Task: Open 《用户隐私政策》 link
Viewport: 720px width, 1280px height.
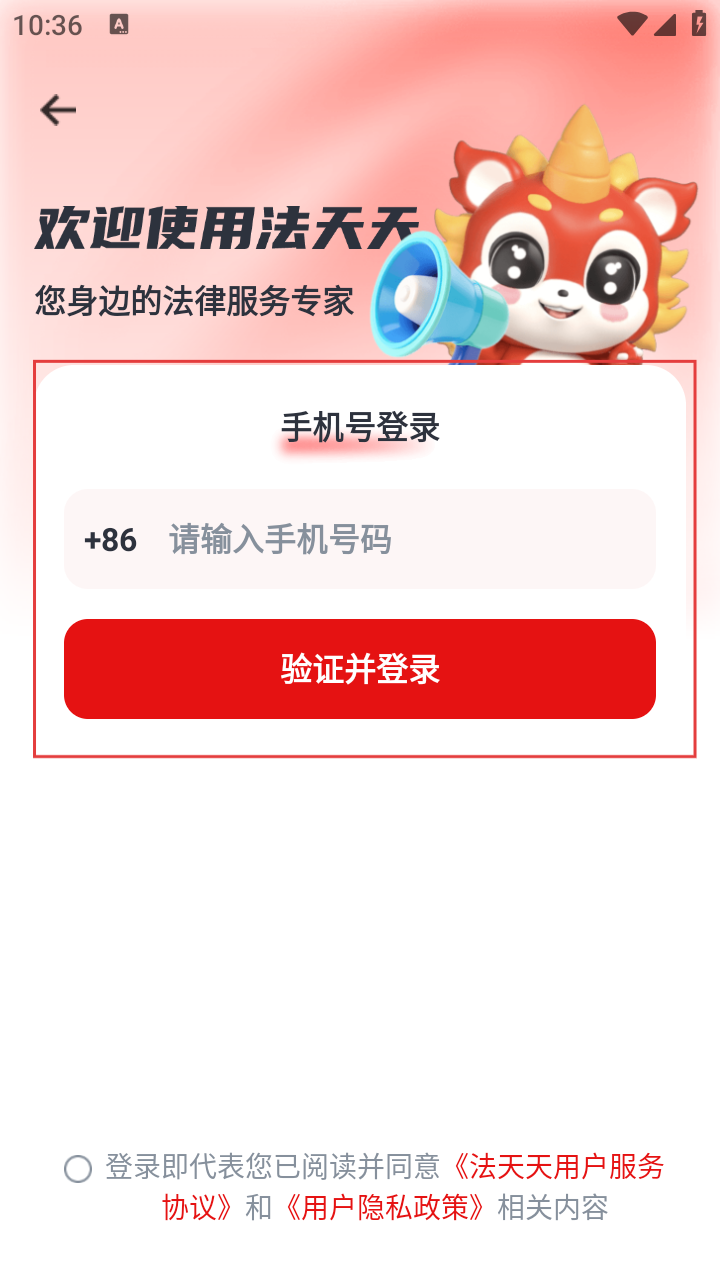Action: tap(384, 1207)
